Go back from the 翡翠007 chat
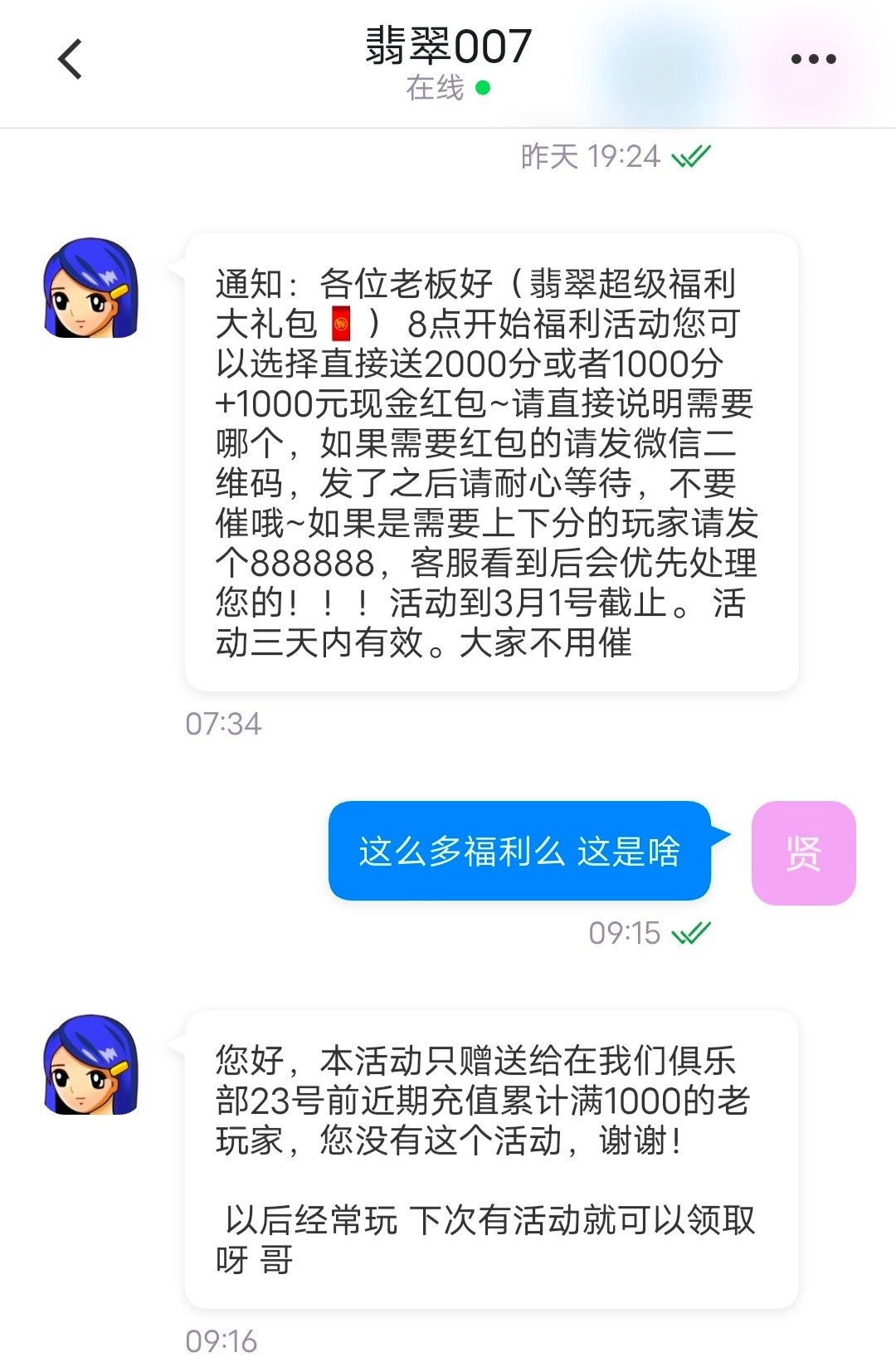896x1372 pixels. 70,60
